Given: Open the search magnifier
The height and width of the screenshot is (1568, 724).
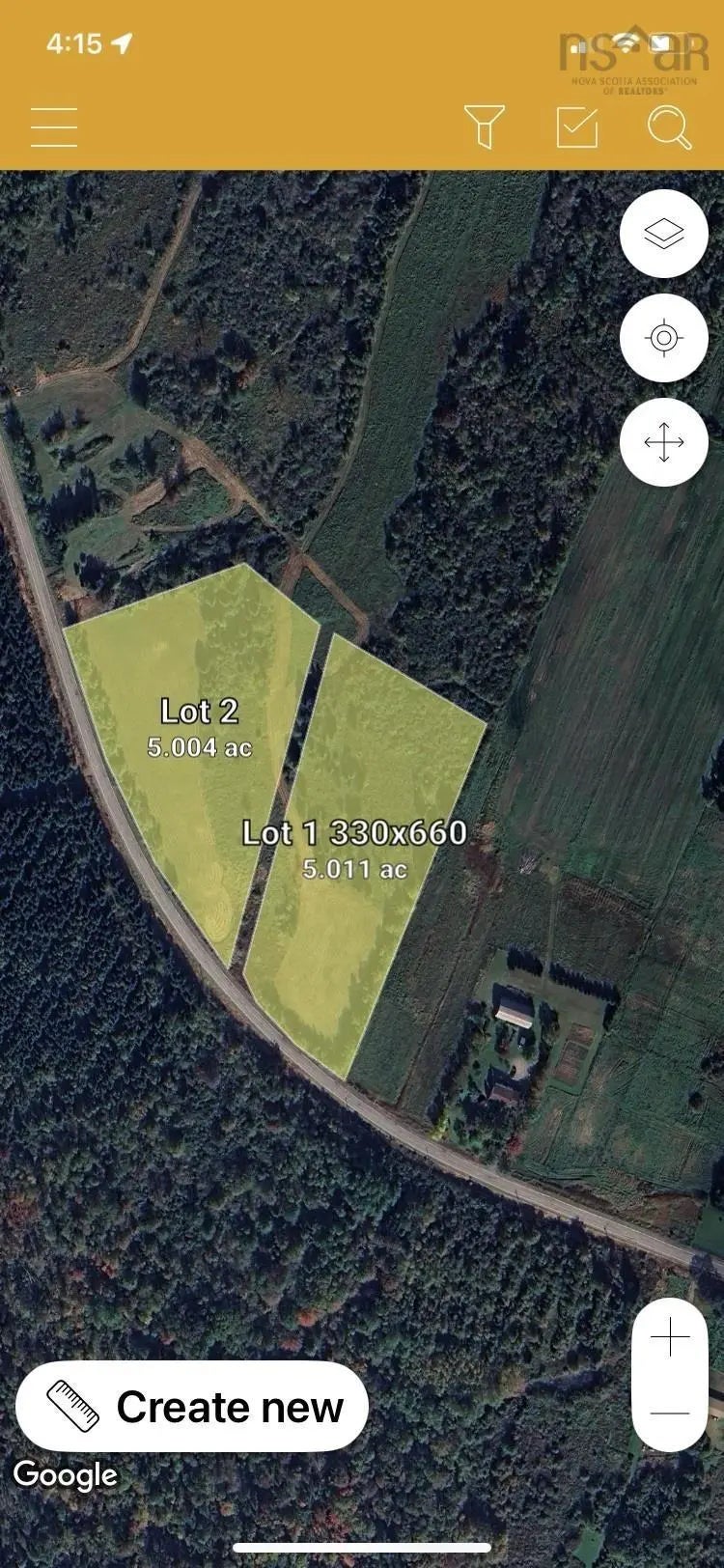Looking at the screenshot, I should [x=669, y=126].
